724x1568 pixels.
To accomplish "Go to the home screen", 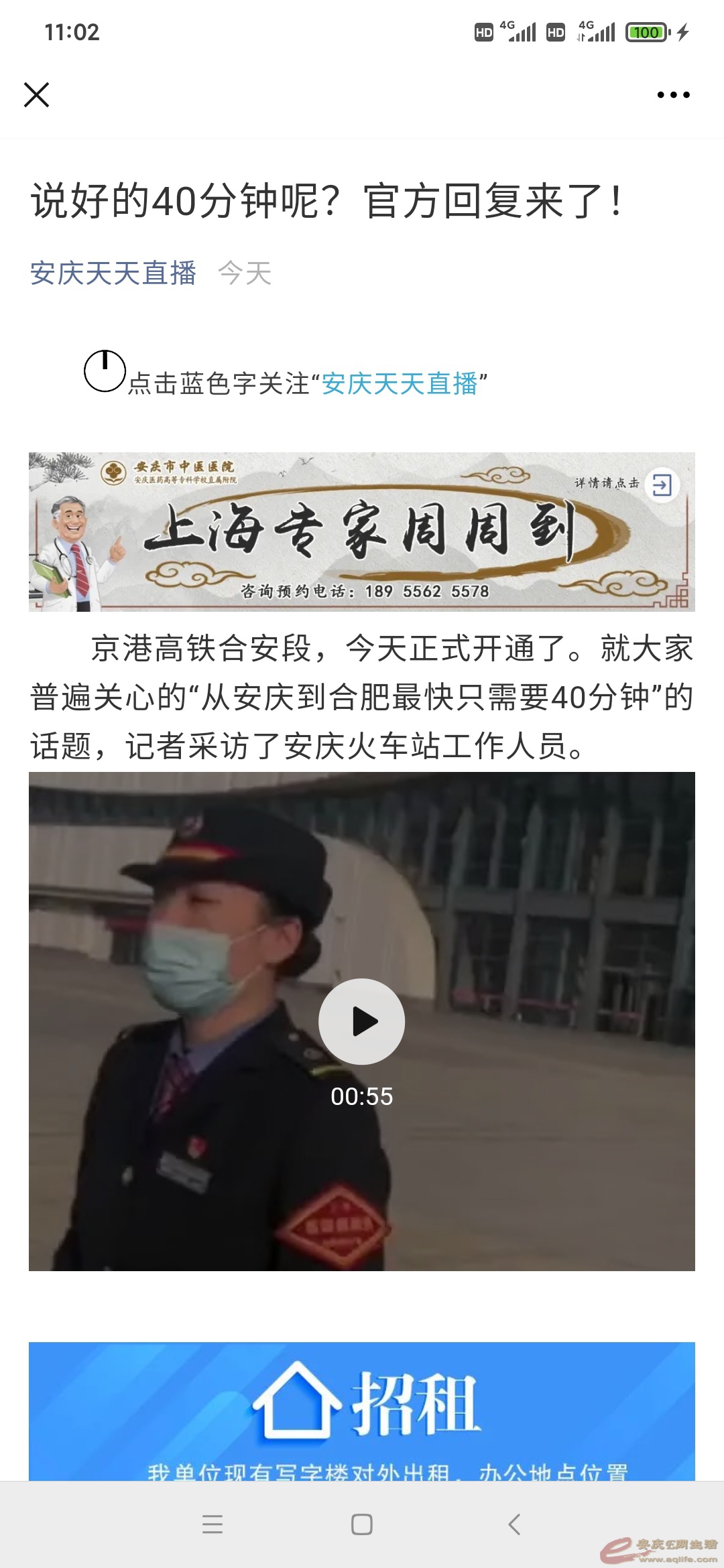I will point(361,1524).
